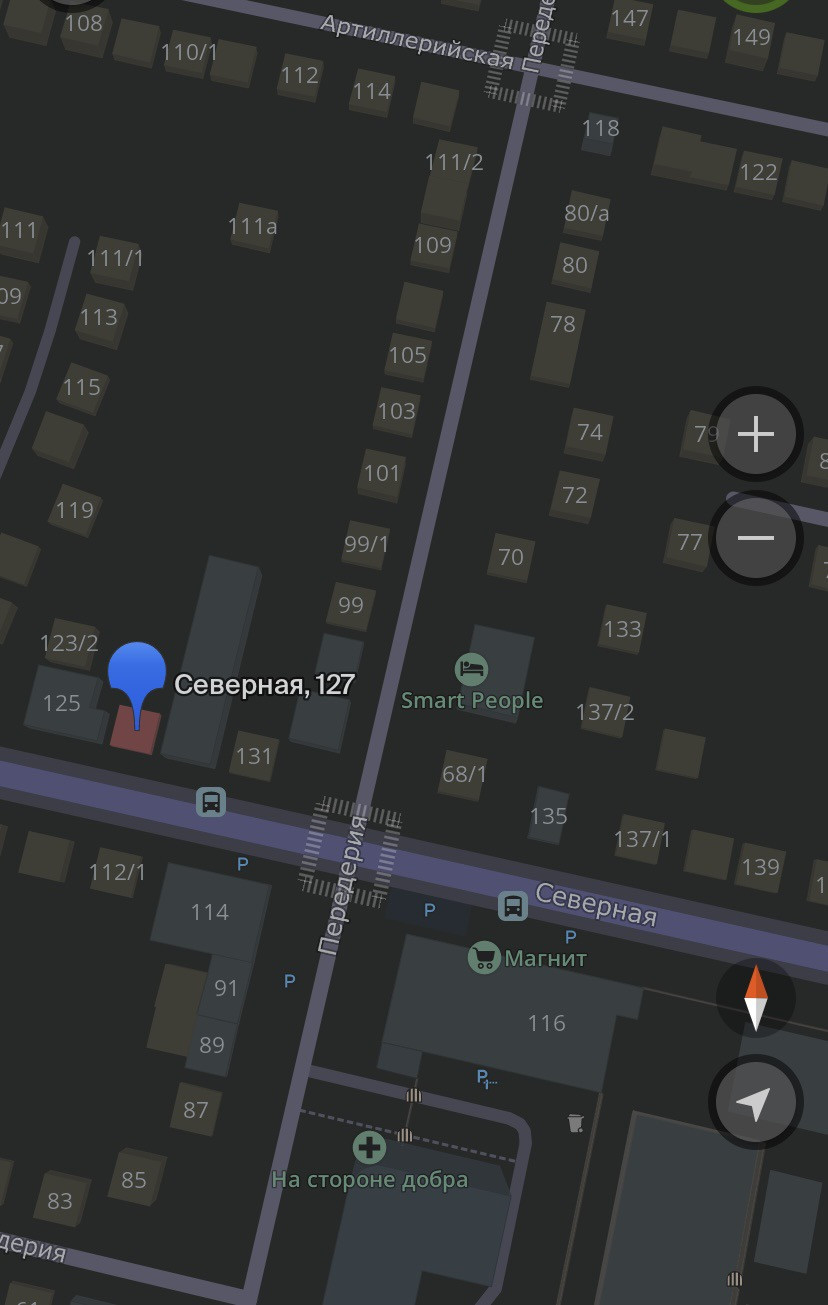Select the blue pin at Северная, 127
This screenshot has height=1305, width=828.
137,672
